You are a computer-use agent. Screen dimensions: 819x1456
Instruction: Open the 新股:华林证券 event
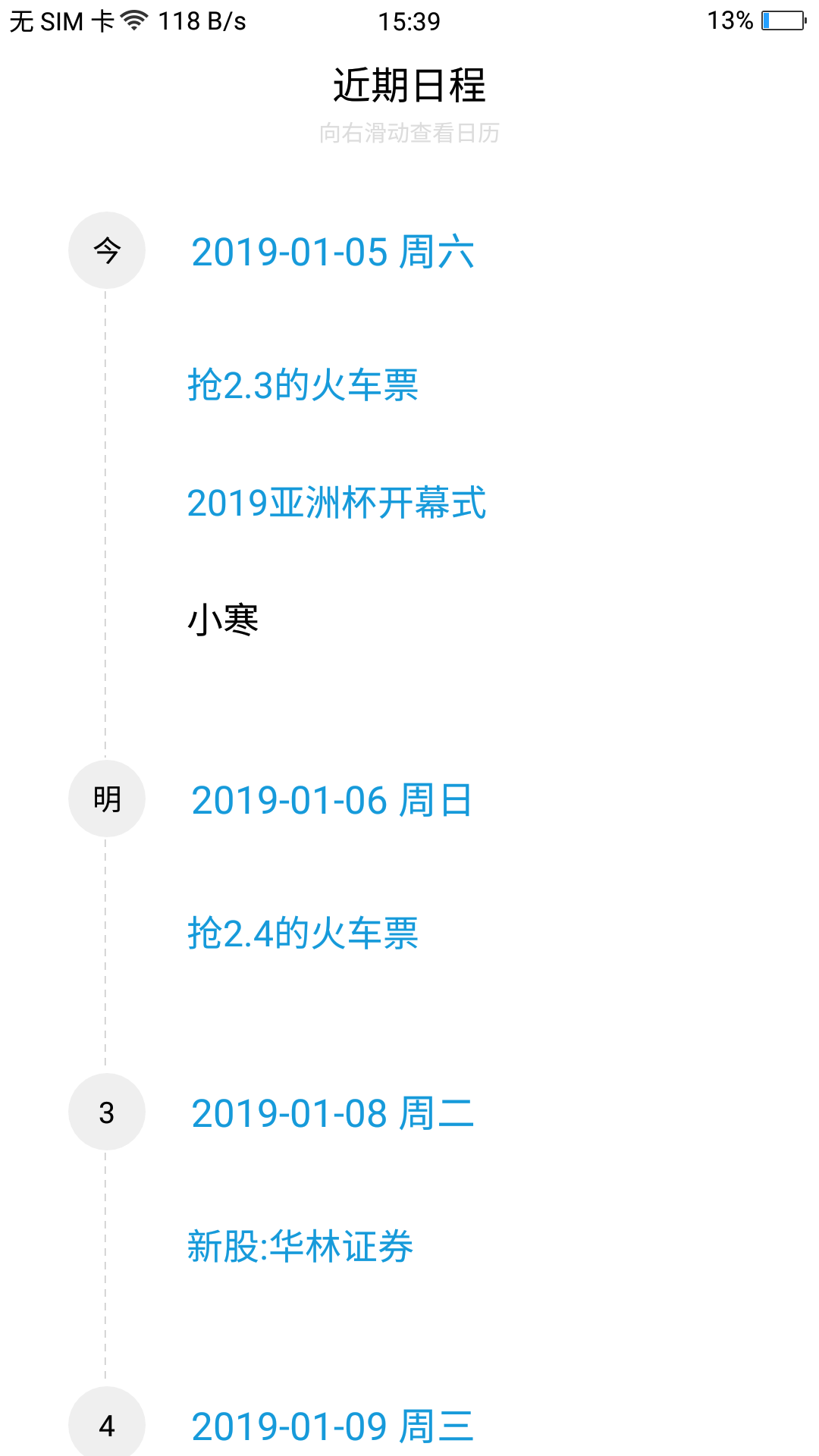300,1247
